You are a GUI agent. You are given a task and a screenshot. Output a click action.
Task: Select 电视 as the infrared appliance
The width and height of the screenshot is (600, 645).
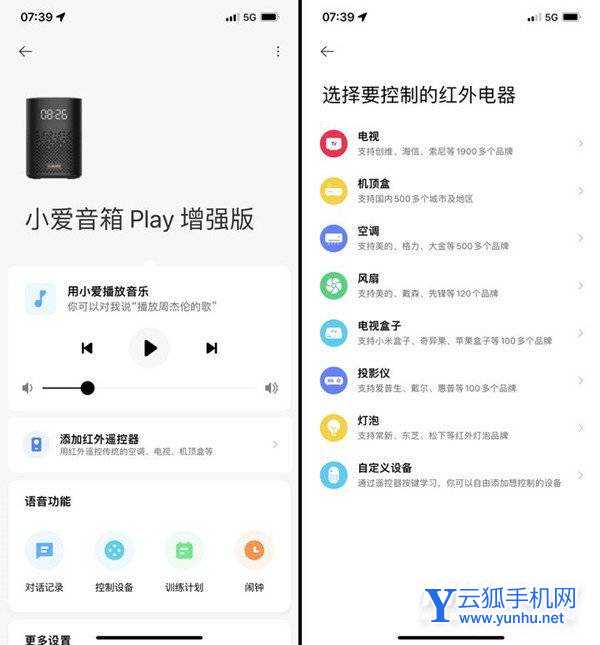point(450,143)
